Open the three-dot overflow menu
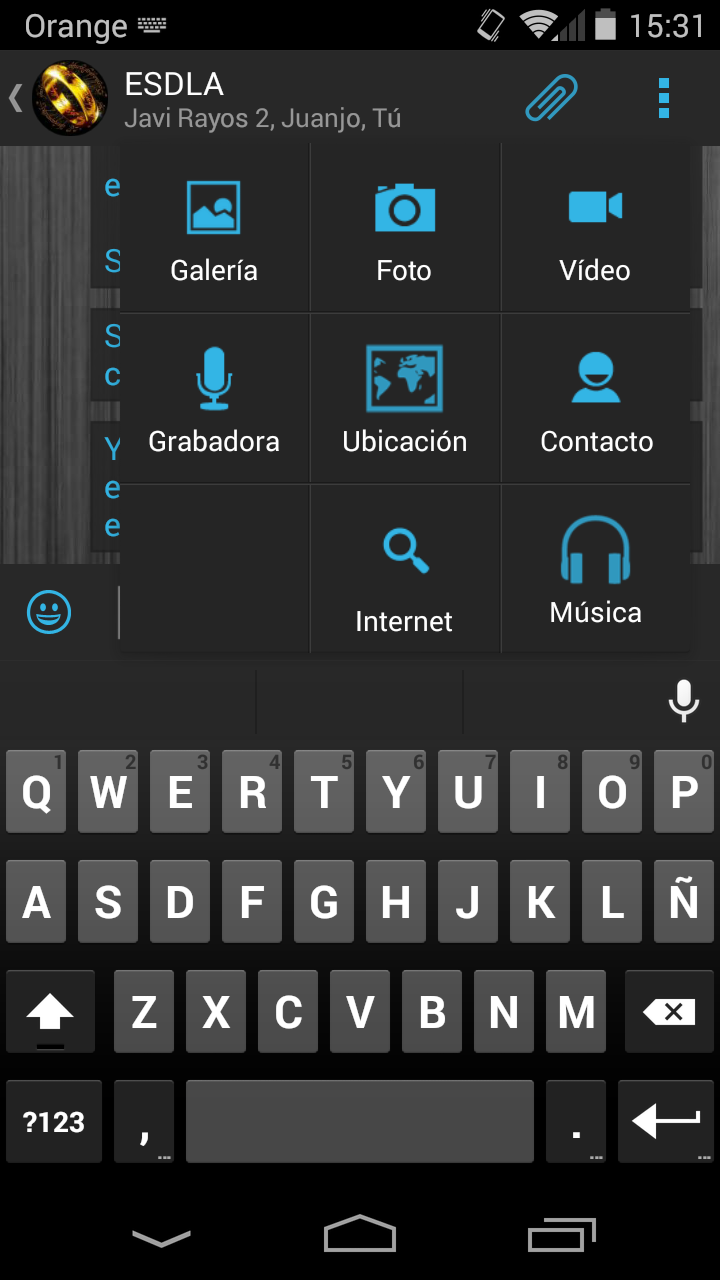The image size is (720, 1280). pyautogui.click(x=664, y=98)
